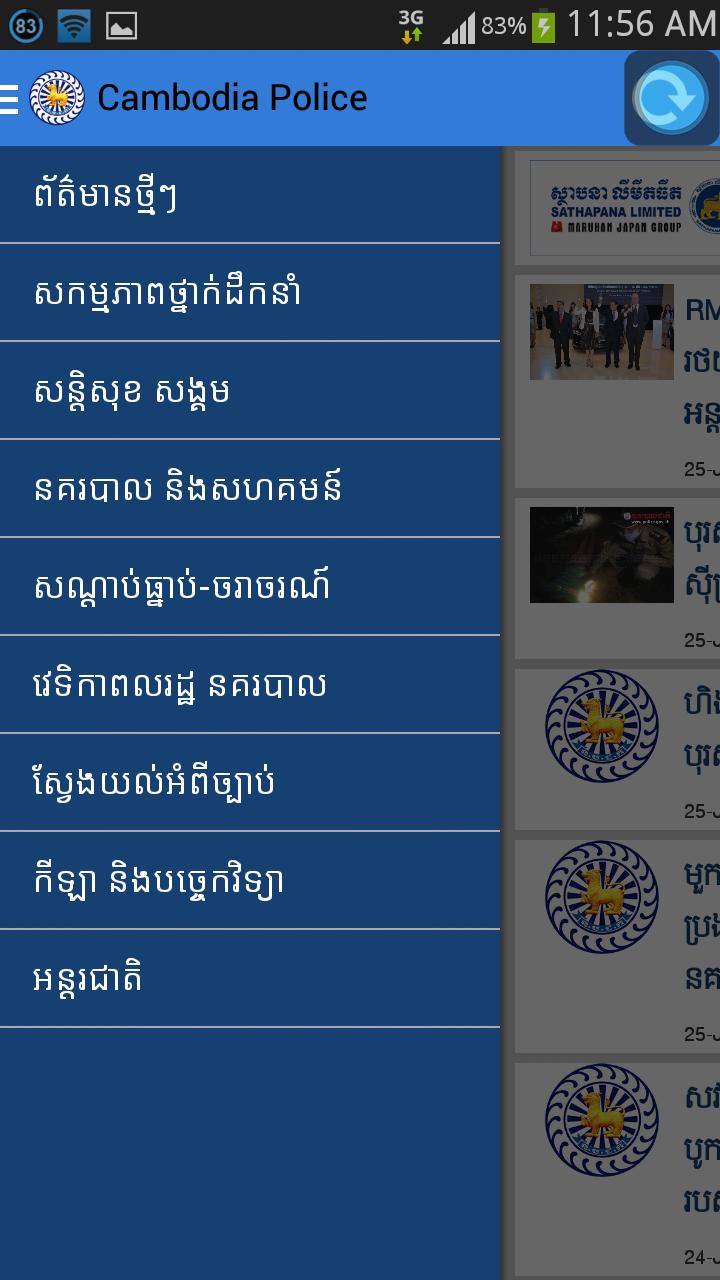
Task: Select the Security and Society drawer item
Action: 250,390
